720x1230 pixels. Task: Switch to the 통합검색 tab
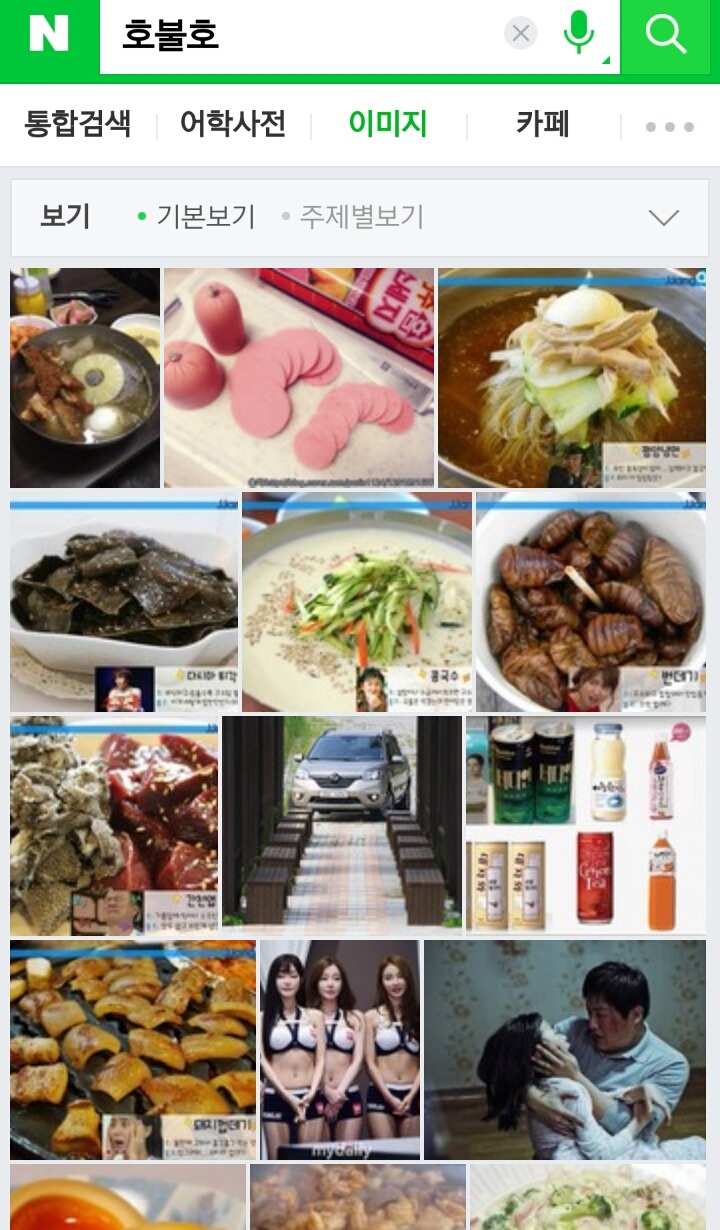(x=78, y=124)
